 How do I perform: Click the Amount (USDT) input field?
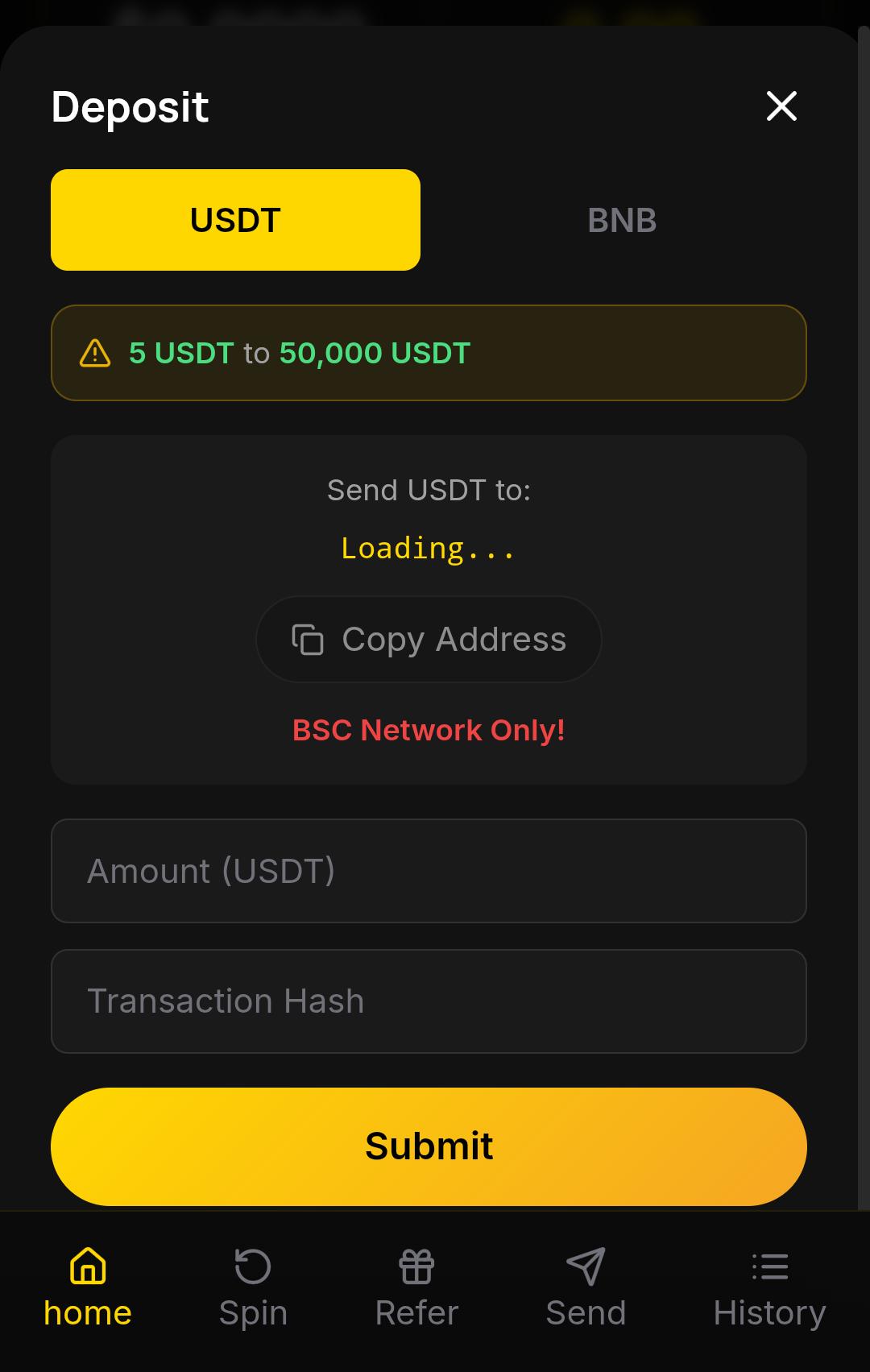tap(428, 871)
